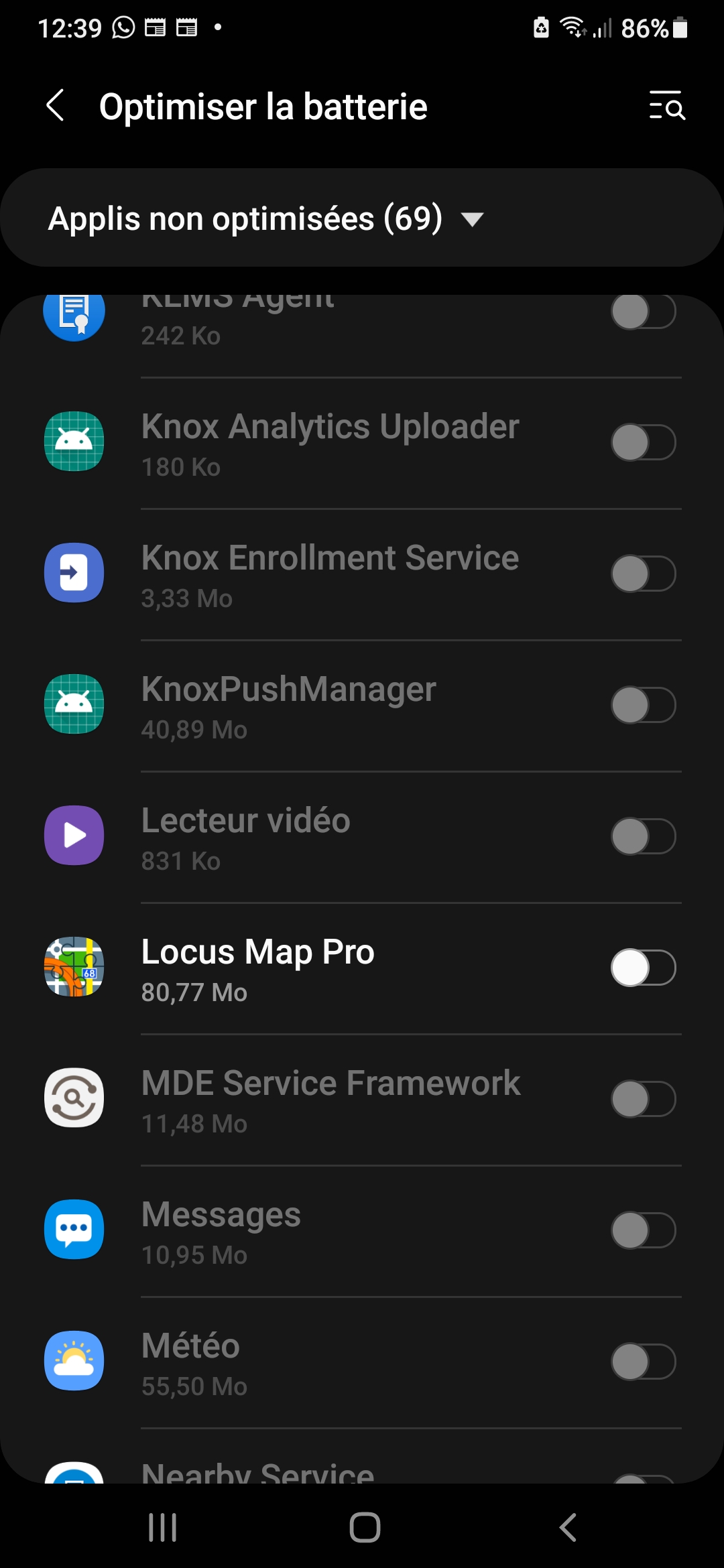Viewport: 724px width, 1568px height.
Task: Toggle the Météo switch
Action: tap(643, 1362)
